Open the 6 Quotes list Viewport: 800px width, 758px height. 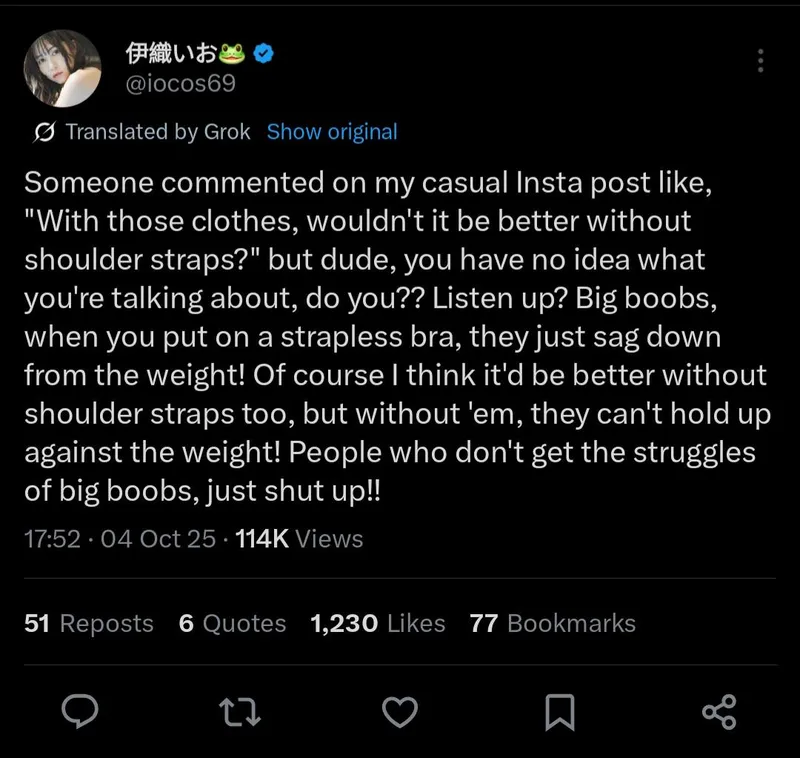tap(232, 623)
